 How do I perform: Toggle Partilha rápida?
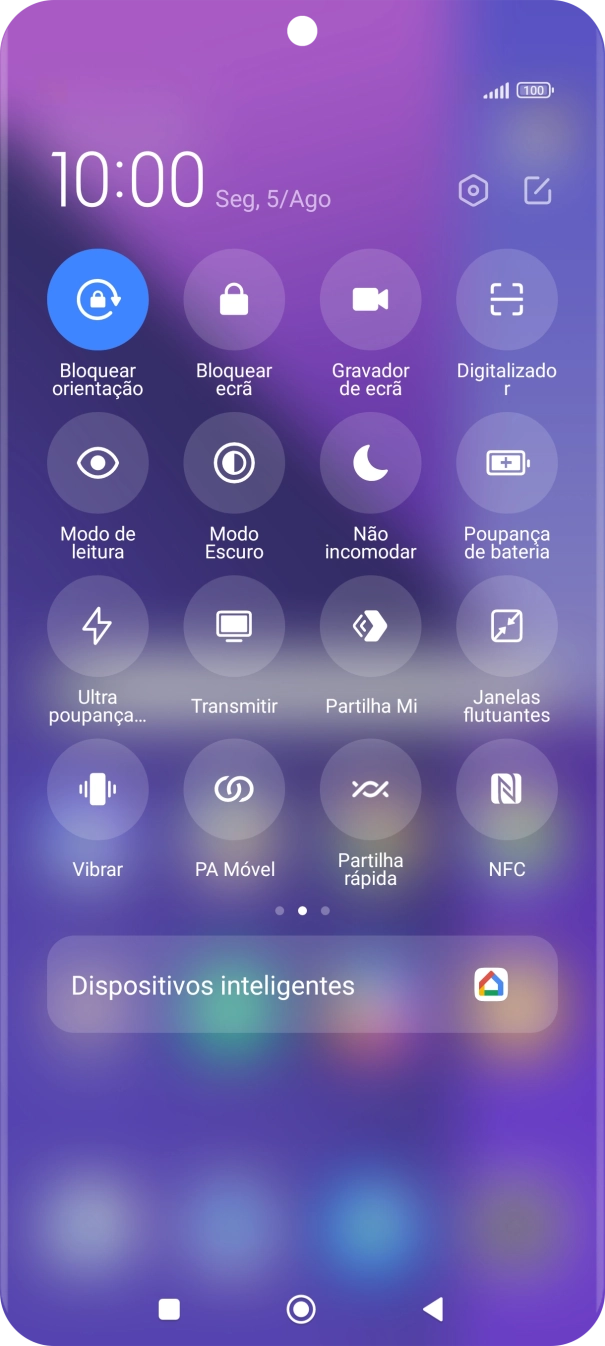[x=370, y=789]
